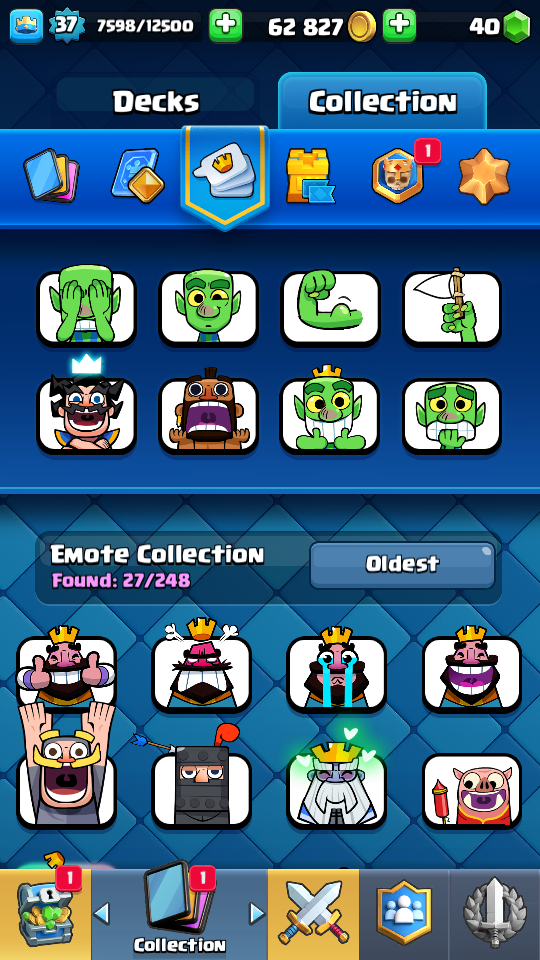Open the cards collection sub-tab
This screenshot has width=540, height=960.
[x=51, y=176]
